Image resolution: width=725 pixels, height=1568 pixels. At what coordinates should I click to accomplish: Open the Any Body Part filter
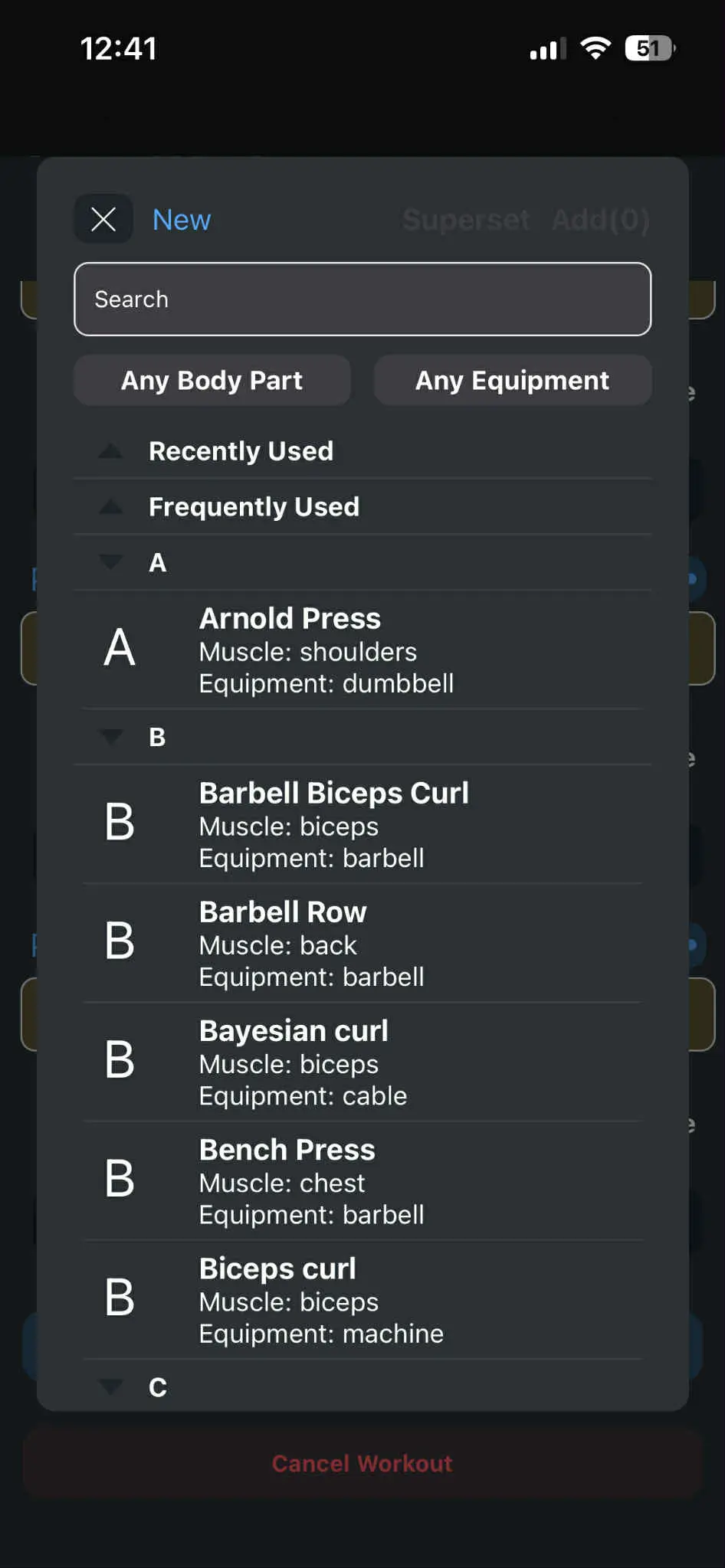[212, 380]
